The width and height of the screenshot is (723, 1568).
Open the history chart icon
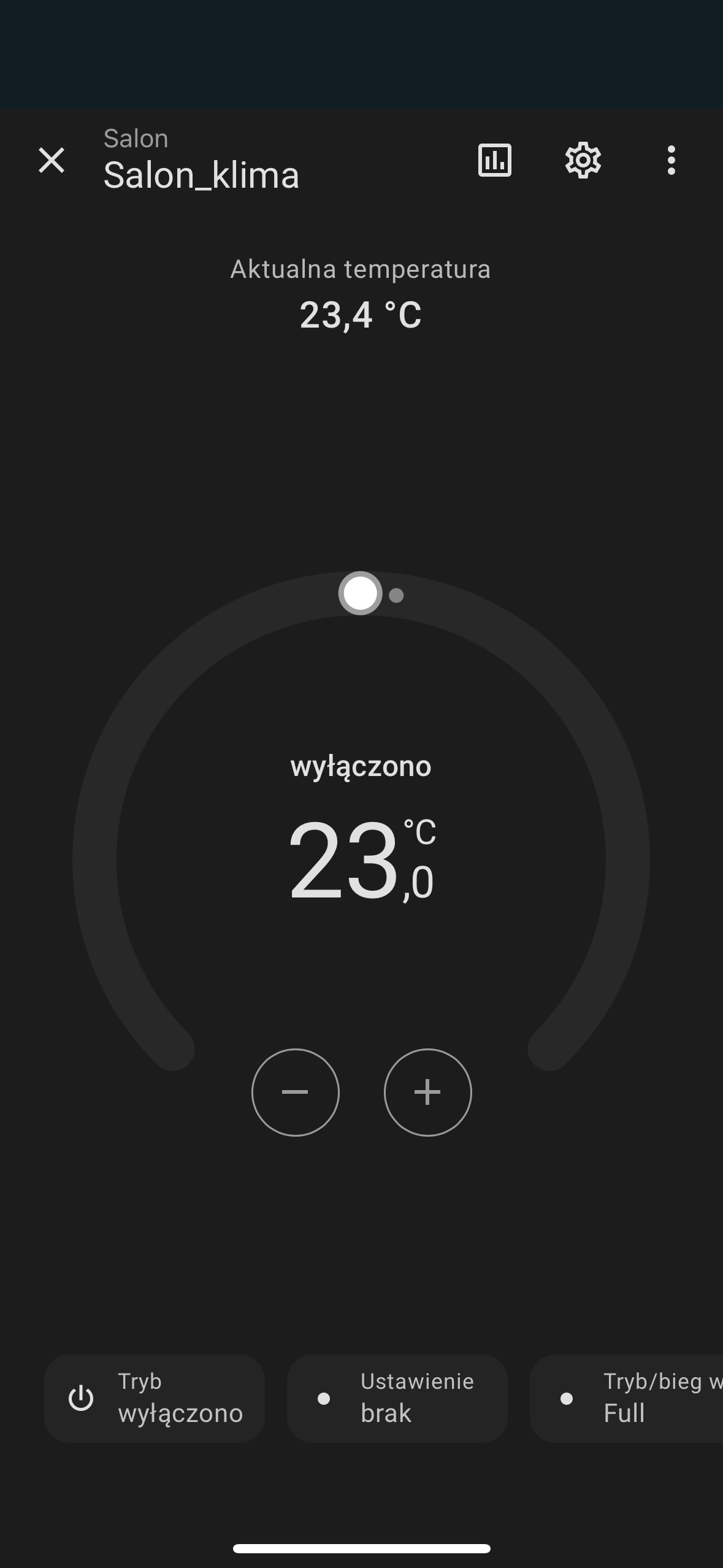pyautogui.click(x=494, y=160)
